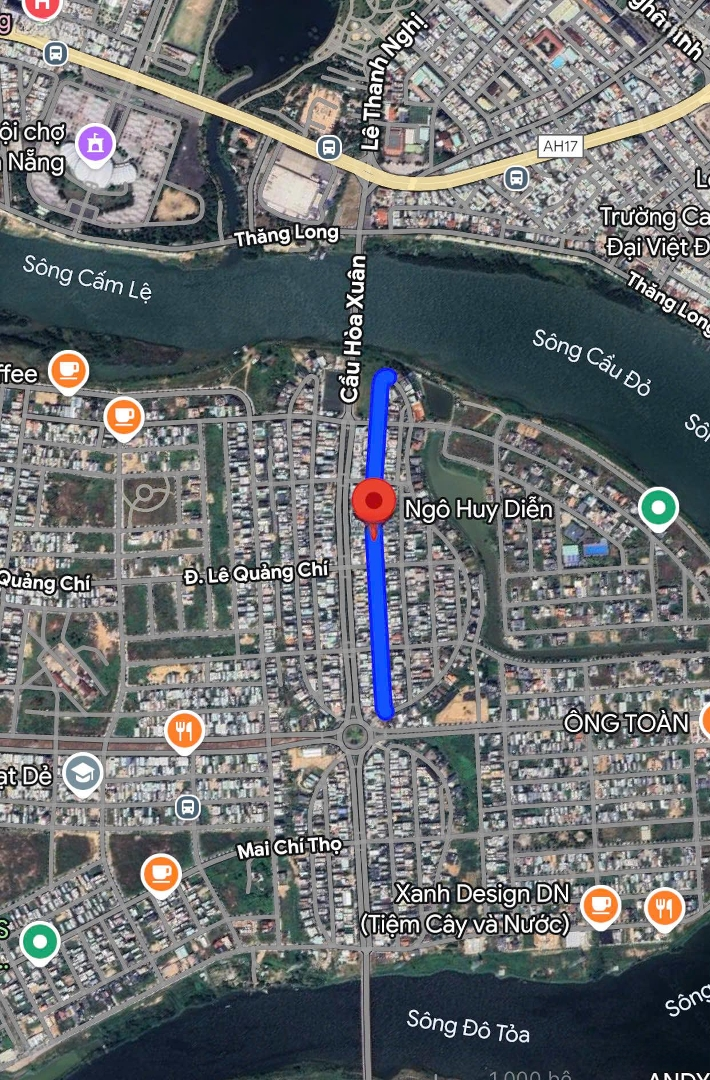Tap the red pin for Ngô Huy Diễn
Viewport: 710px width, 1080px height.
pos(374,502)
